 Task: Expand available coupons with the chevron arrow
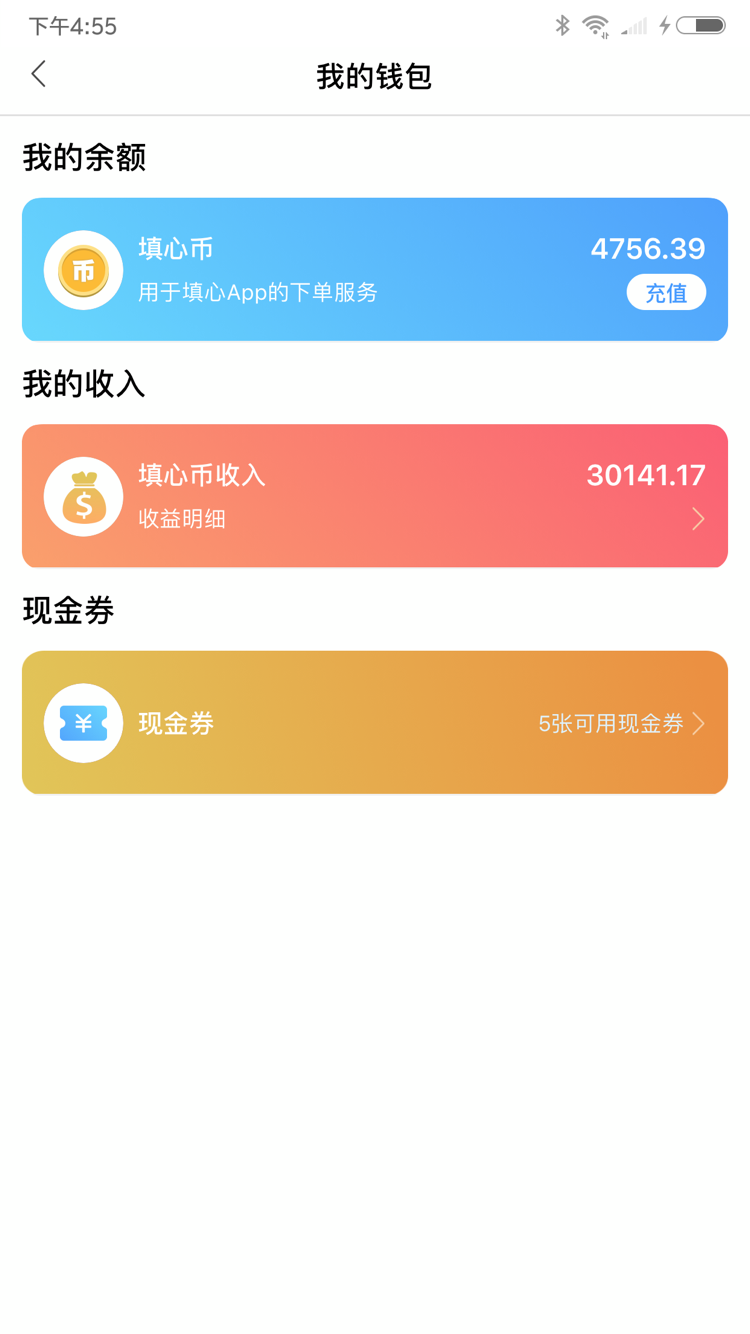coord(701,723)
